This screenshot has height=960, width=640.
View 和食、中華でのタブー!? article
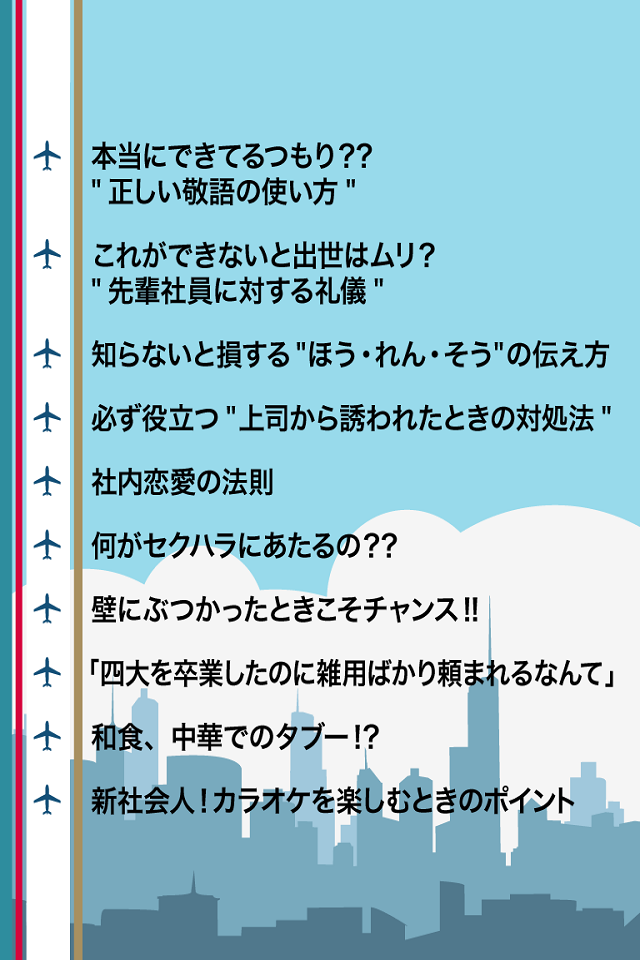coord(234,736)
